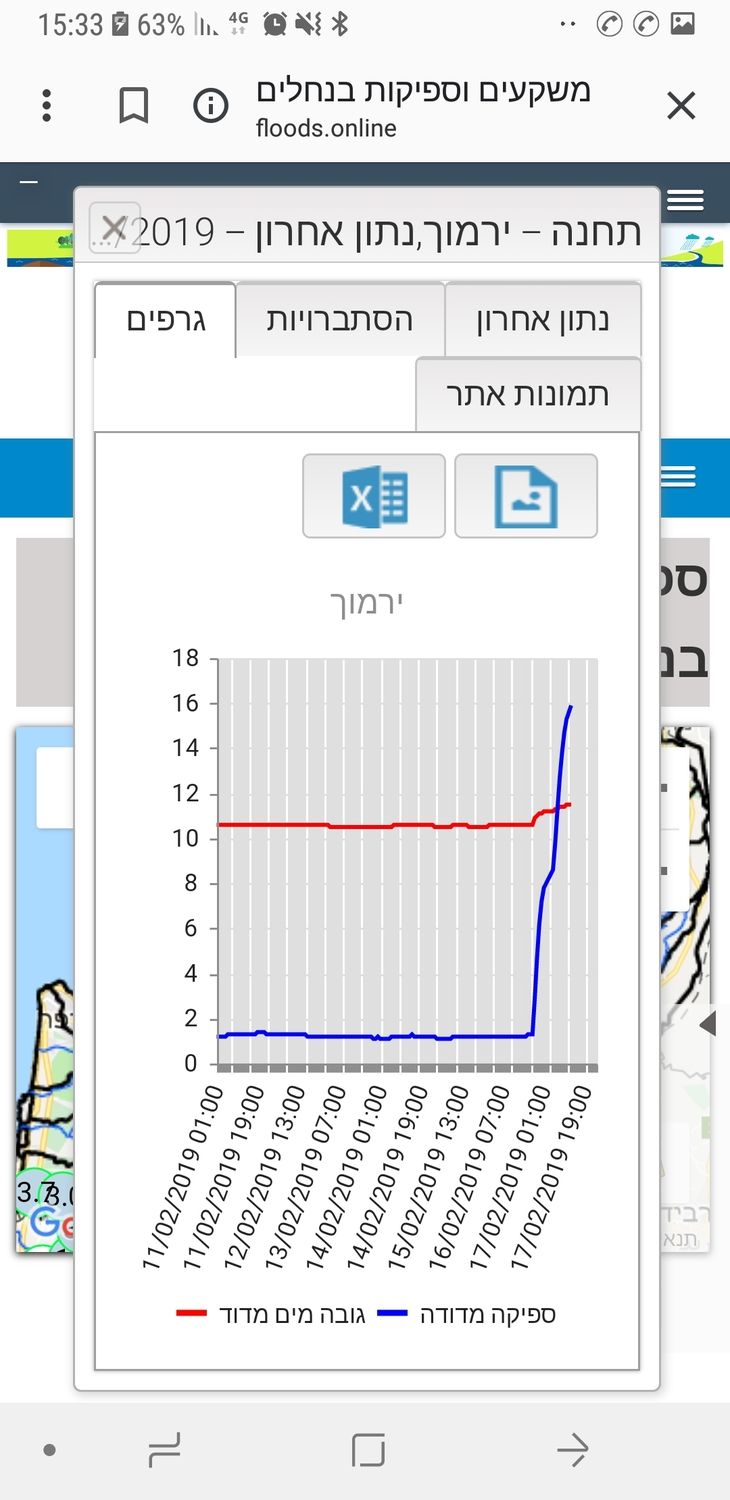Save the graph as an image

tap(526, 496)
